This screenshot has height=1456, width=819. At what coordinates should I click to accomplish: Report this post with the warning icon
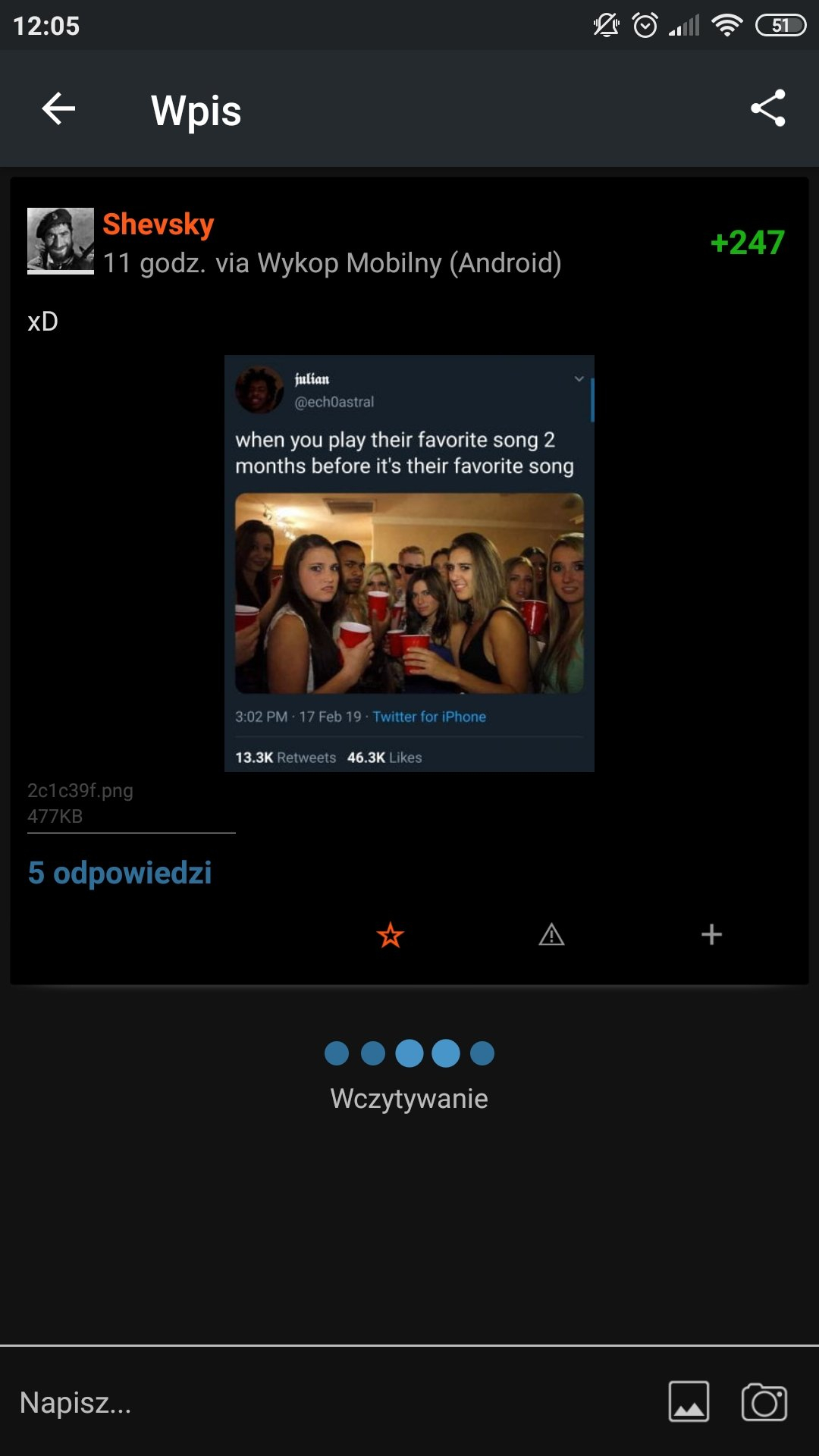[551, 935]
